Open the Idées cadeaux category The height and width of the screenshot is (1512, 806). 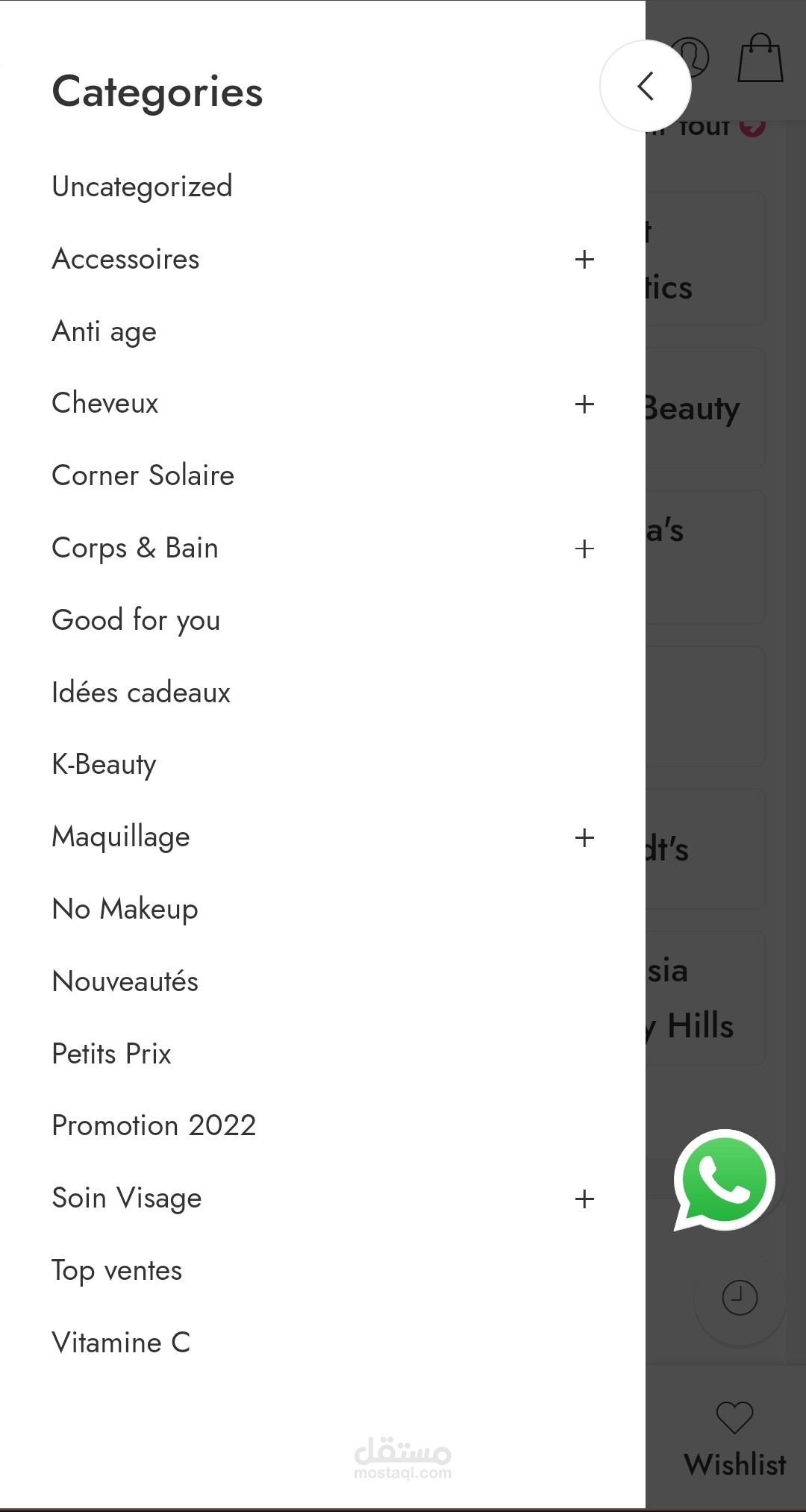[141, 693]
